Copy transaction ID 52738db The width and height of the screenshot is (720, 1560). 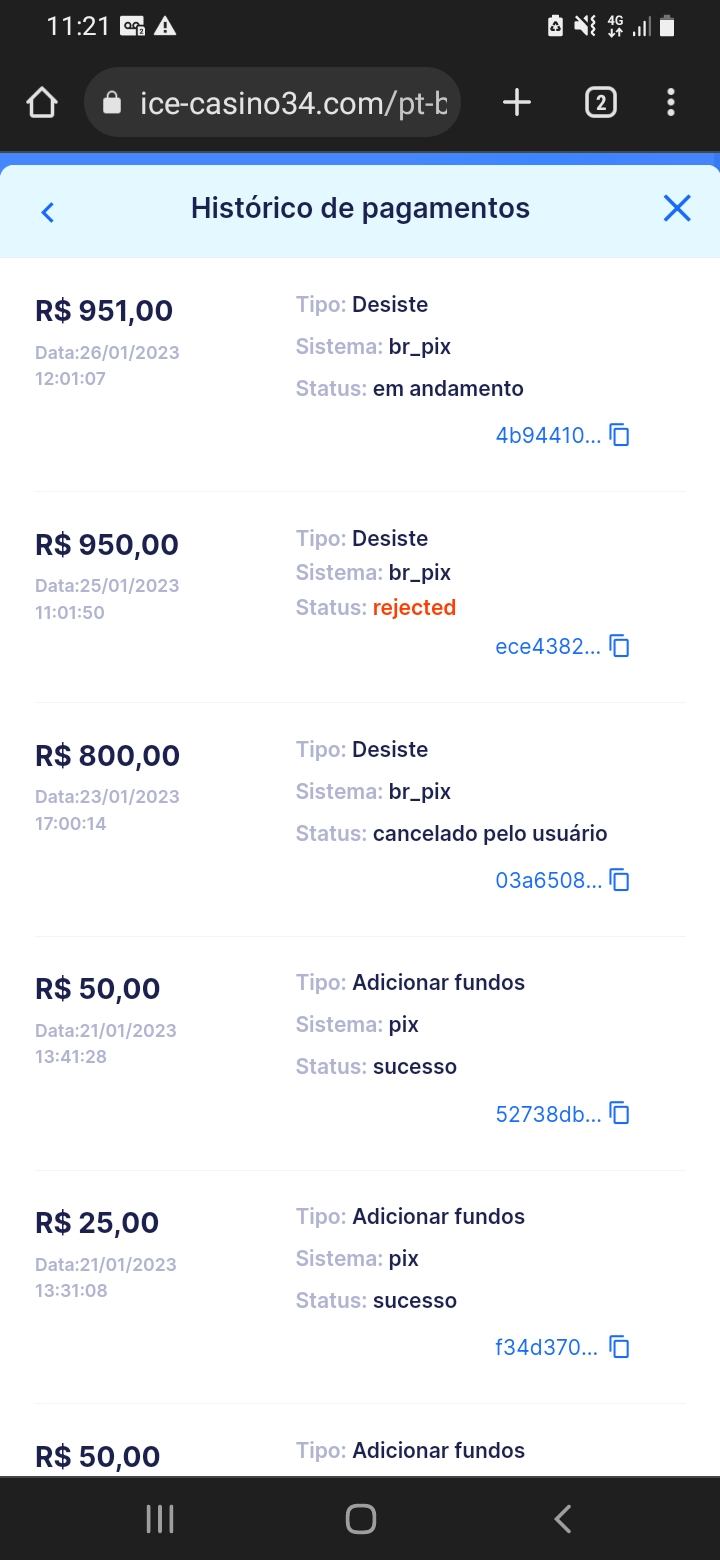coord(620,1113)
